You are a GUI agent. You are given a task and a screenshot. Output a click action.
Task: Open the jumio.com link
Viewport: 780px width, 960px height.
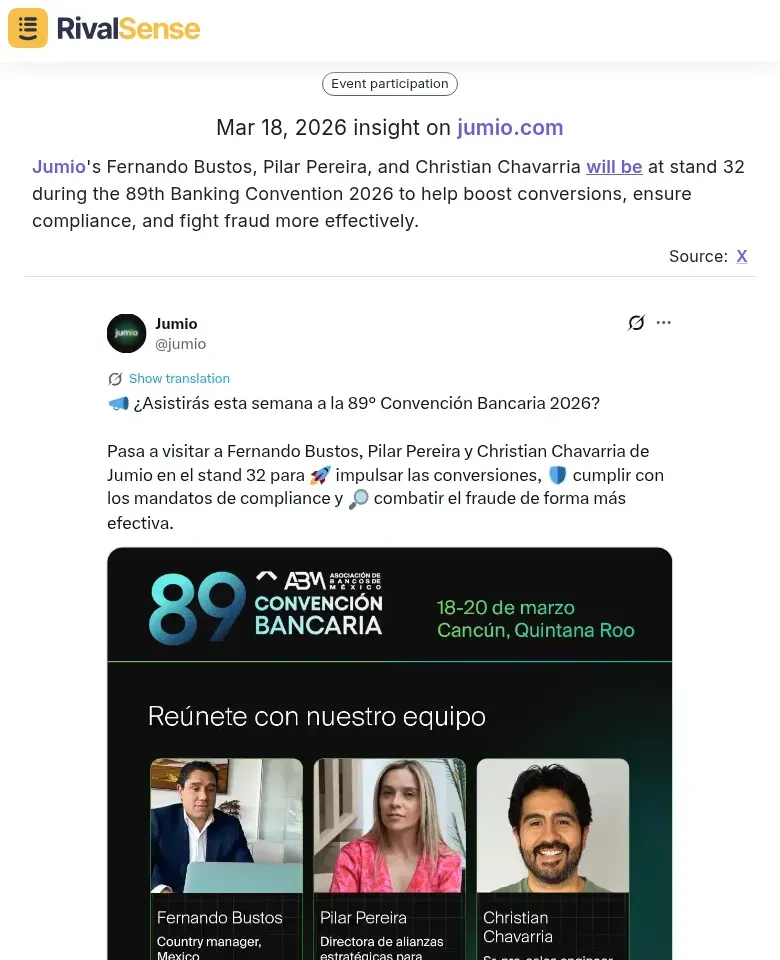click(x=510, y=128)
